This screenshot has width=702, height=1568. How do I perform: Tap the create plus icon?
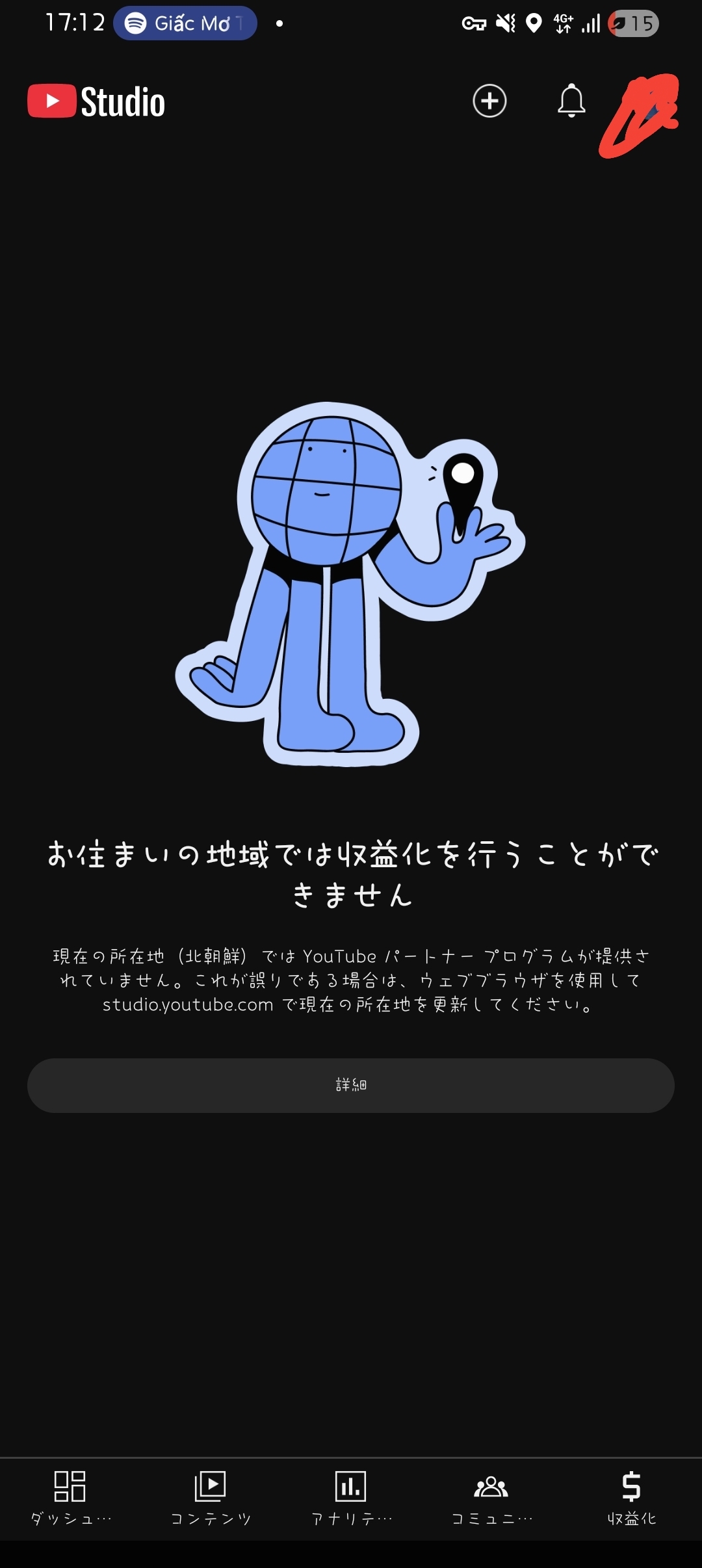tap(489, 101)
